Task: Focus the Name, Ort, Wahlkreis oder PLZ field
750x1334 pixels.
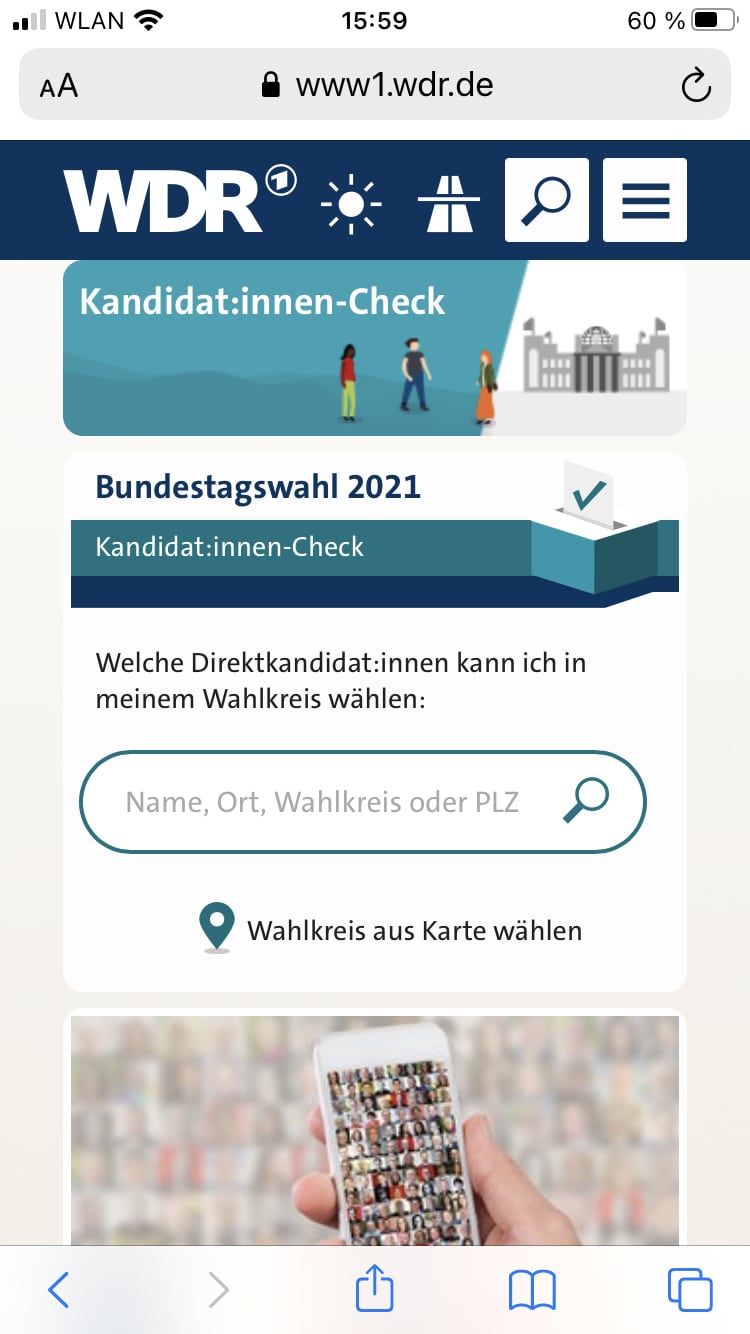Action: click(x=322, y=802)
